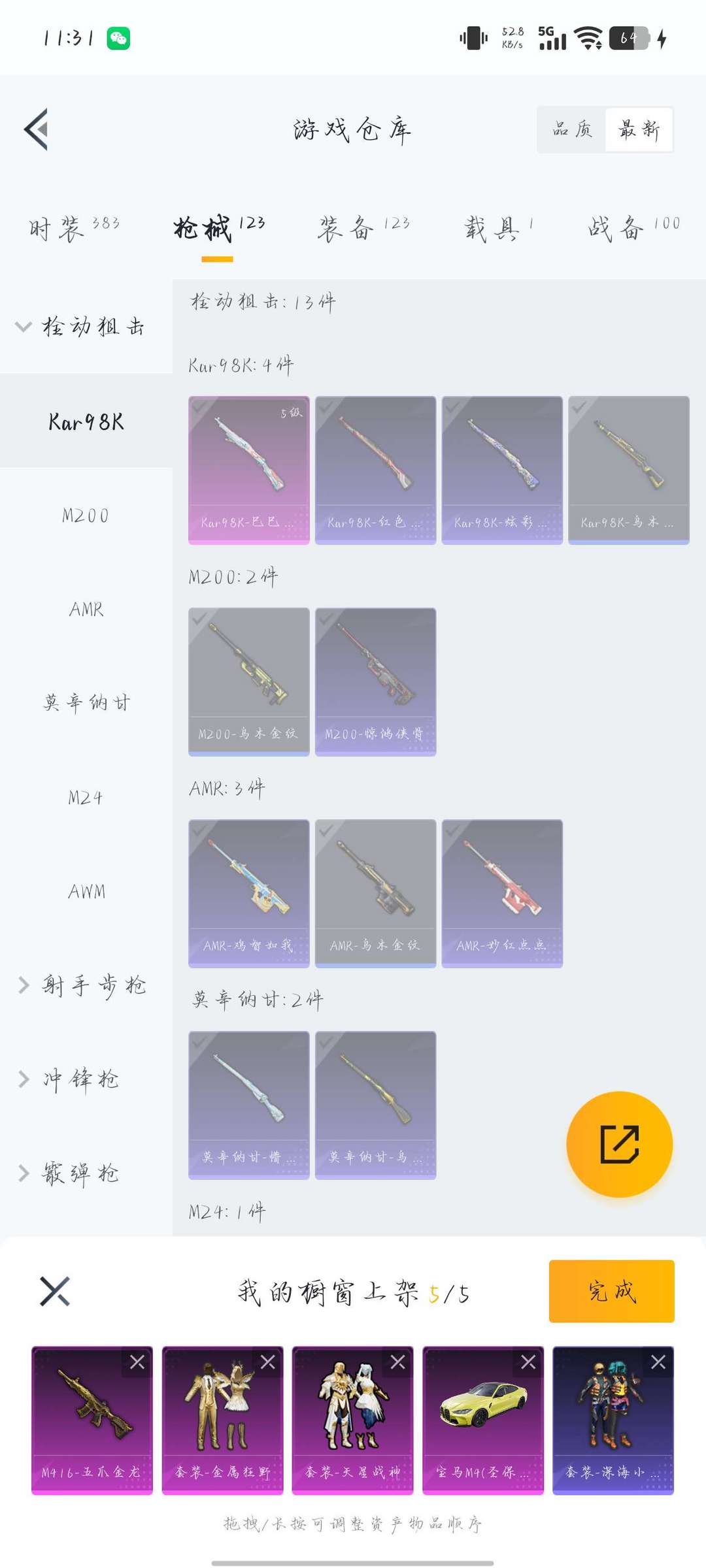The image size is (706, 1568).
Task: Remove M416-五爪金龙 from the showcase
Action: (137, 1362)
